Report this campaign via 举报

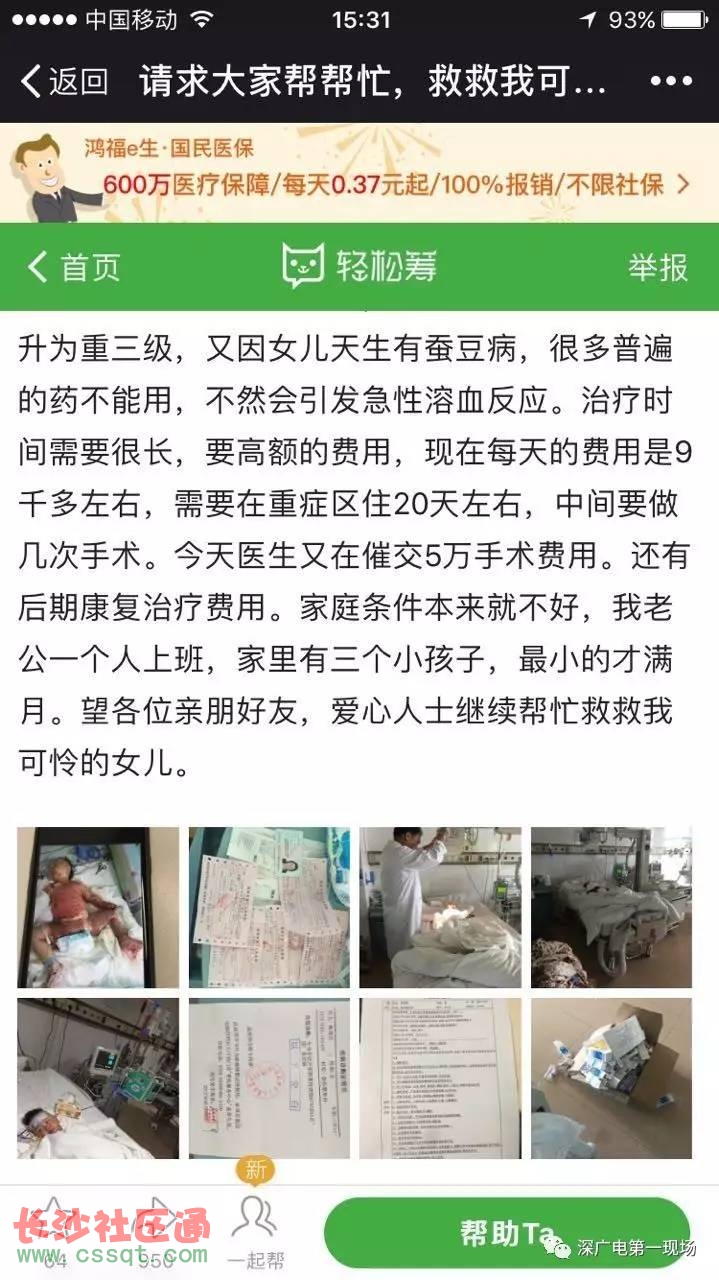click(657, 267)
